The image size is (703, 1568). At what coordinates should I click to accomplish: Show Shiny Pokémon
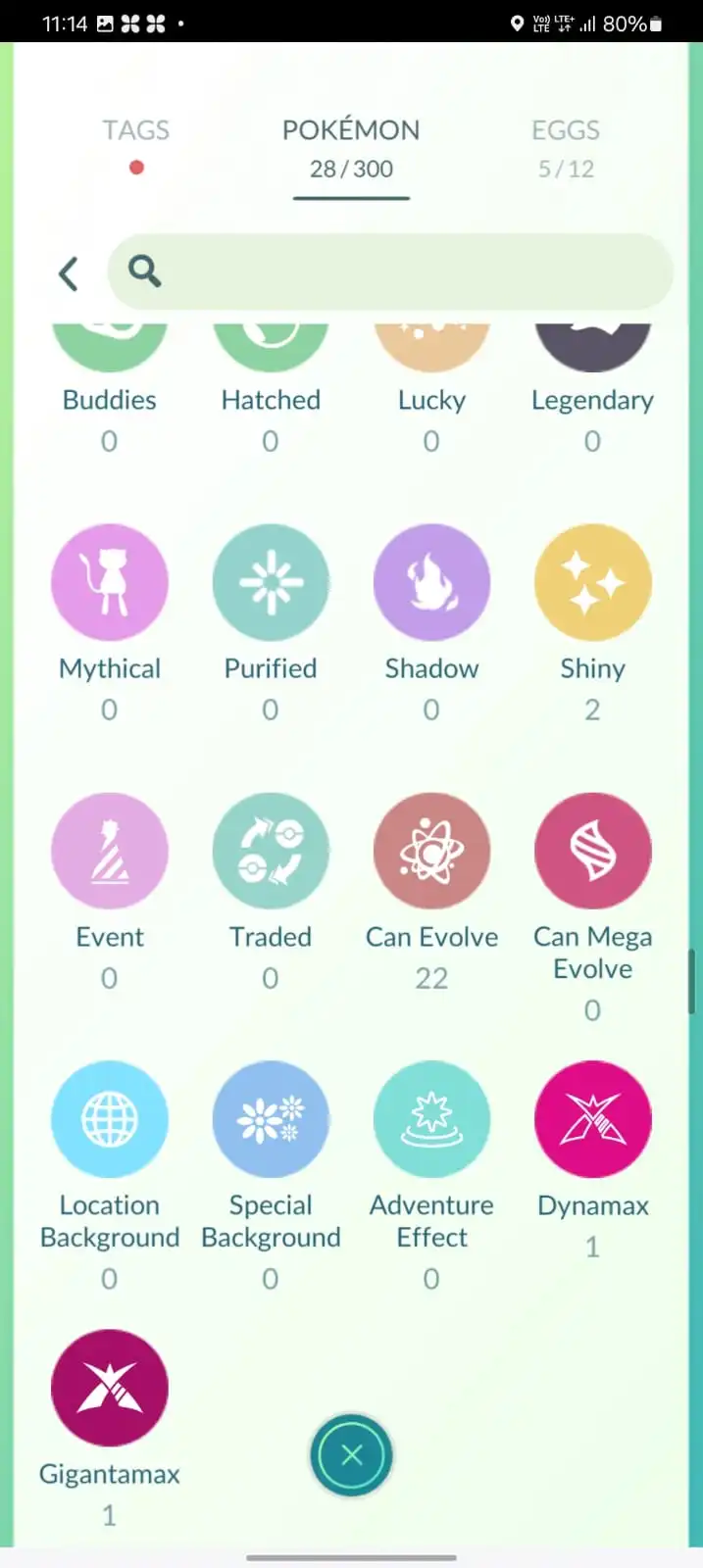pos(592,583)
